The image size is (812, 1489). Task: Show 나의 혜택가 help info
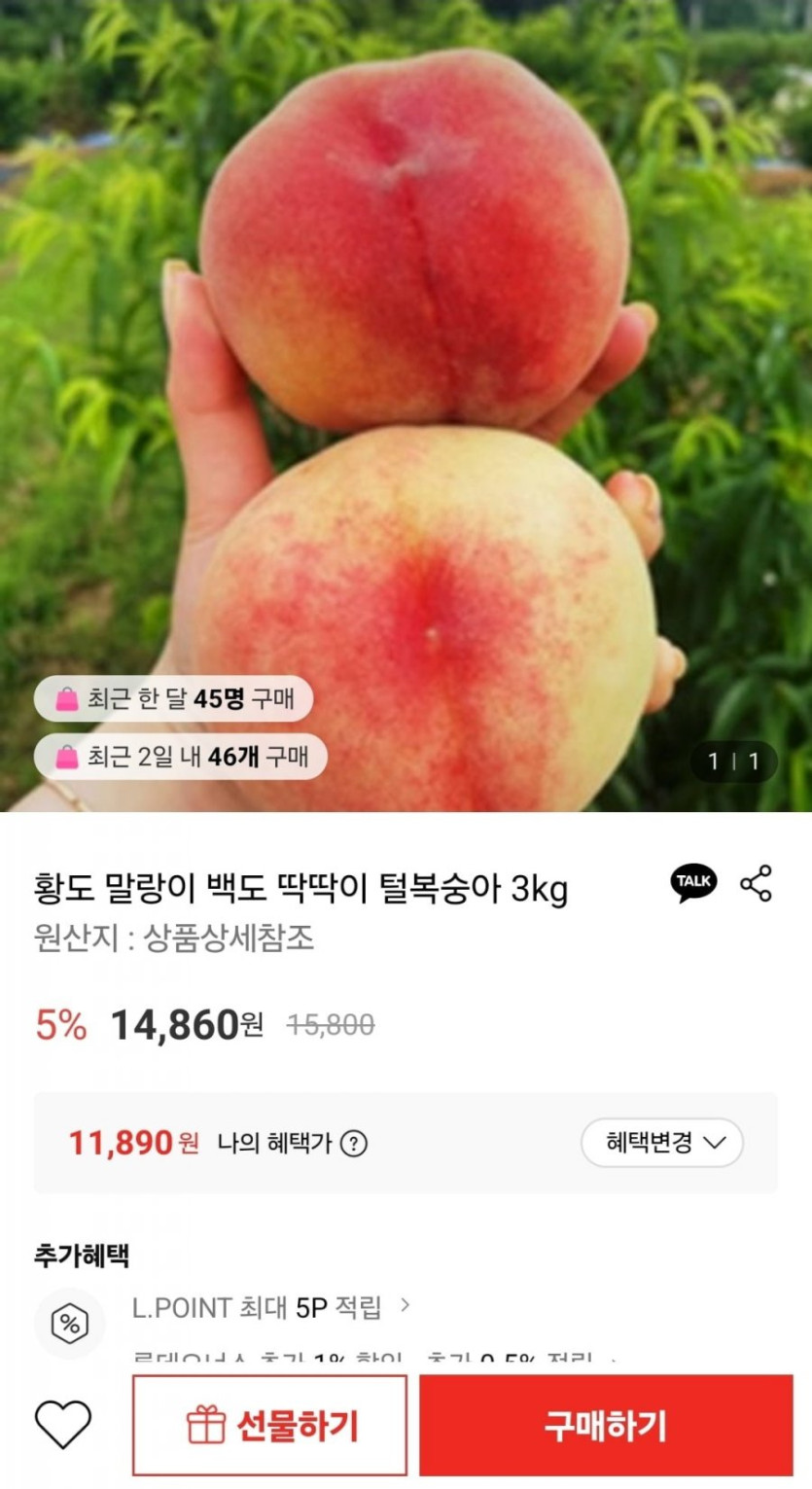pos(353,1144)
